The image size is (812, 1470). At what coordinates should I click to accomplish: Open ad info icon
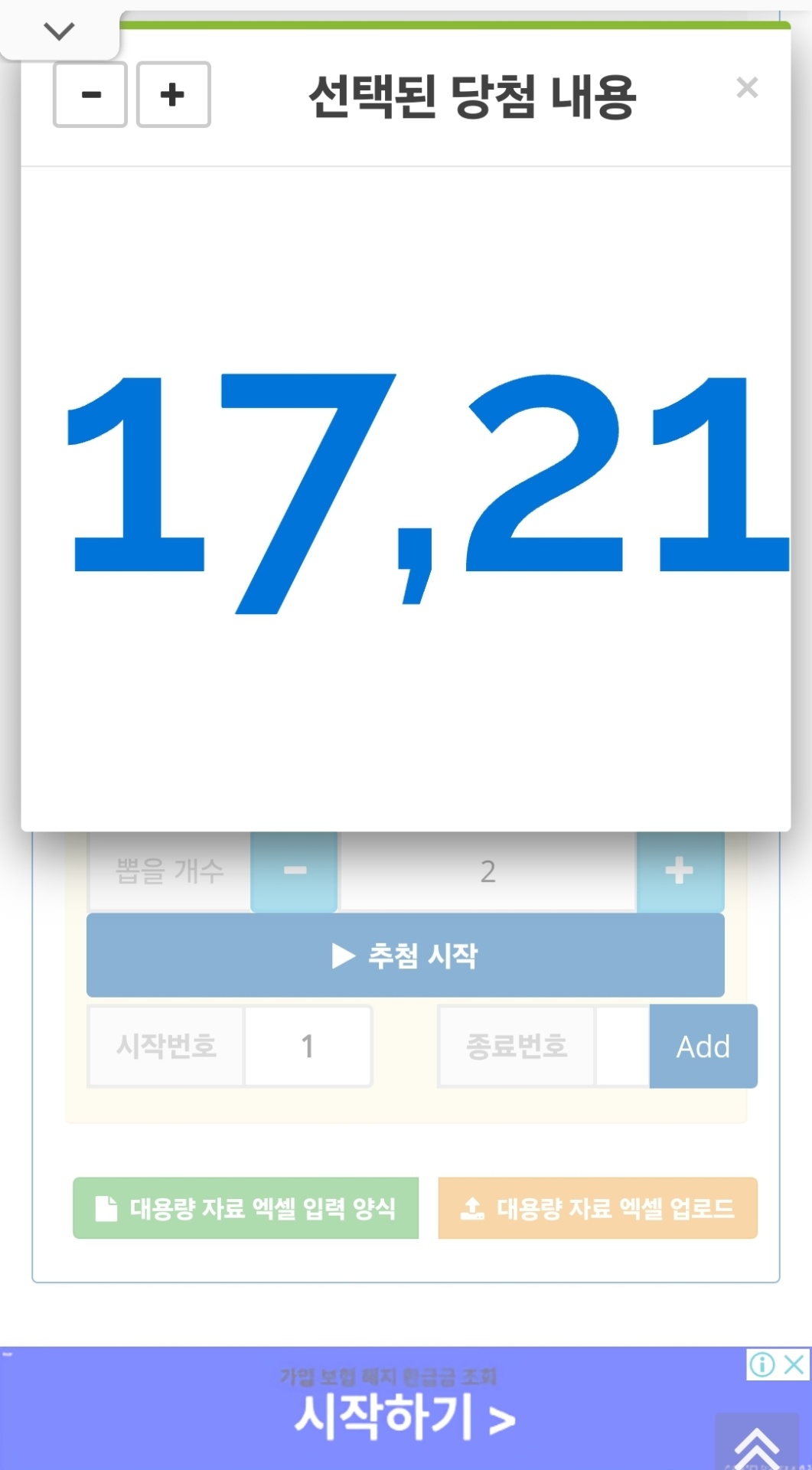click(762, 1364)
